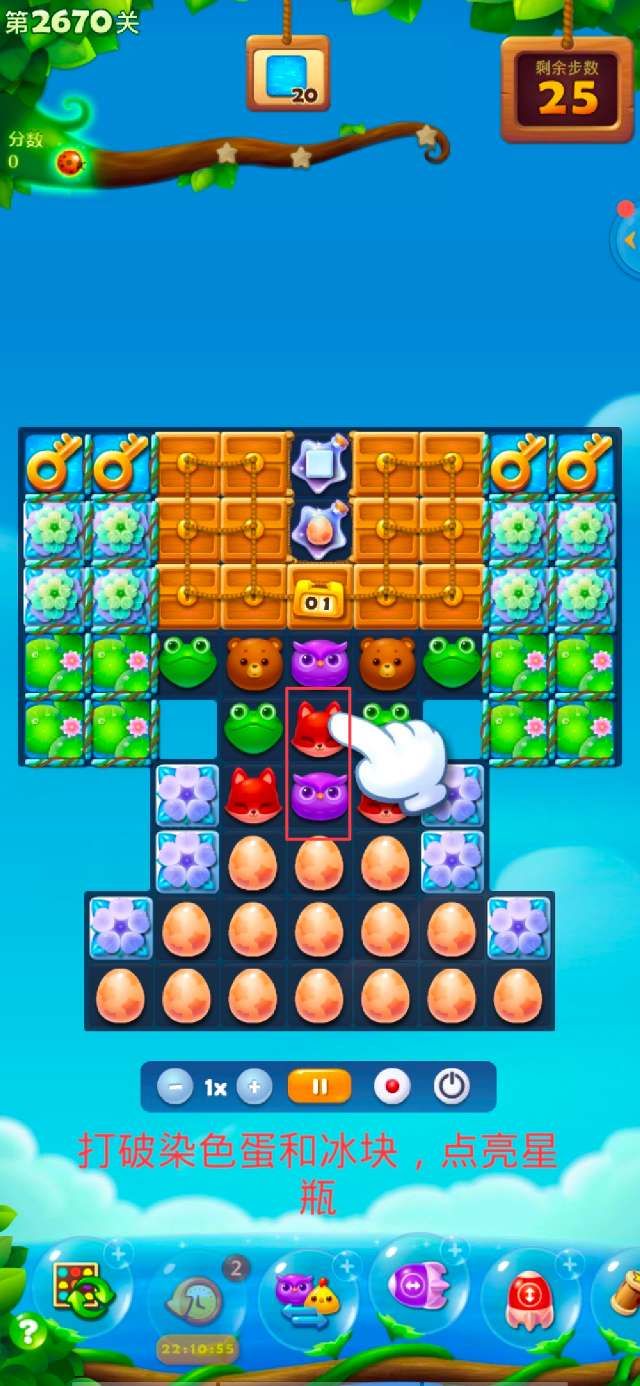Activate the red vertical rocket booster
The image size is (640, 1386).
pyautogui.click(x=530, y=1297)
